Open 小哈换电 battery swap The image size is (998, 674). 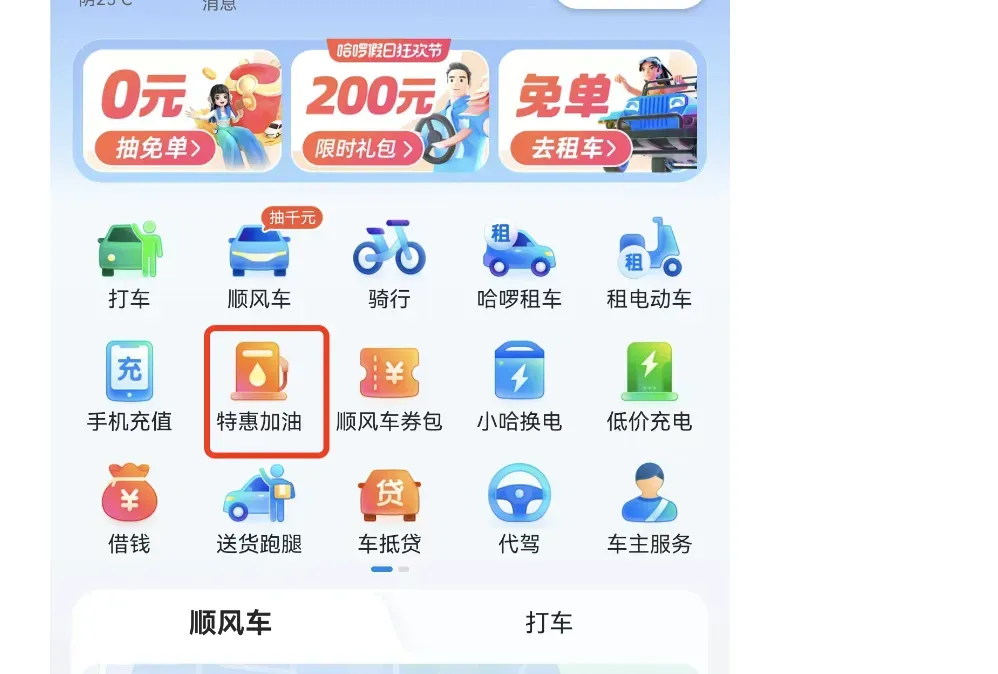(x=519, y=385)
